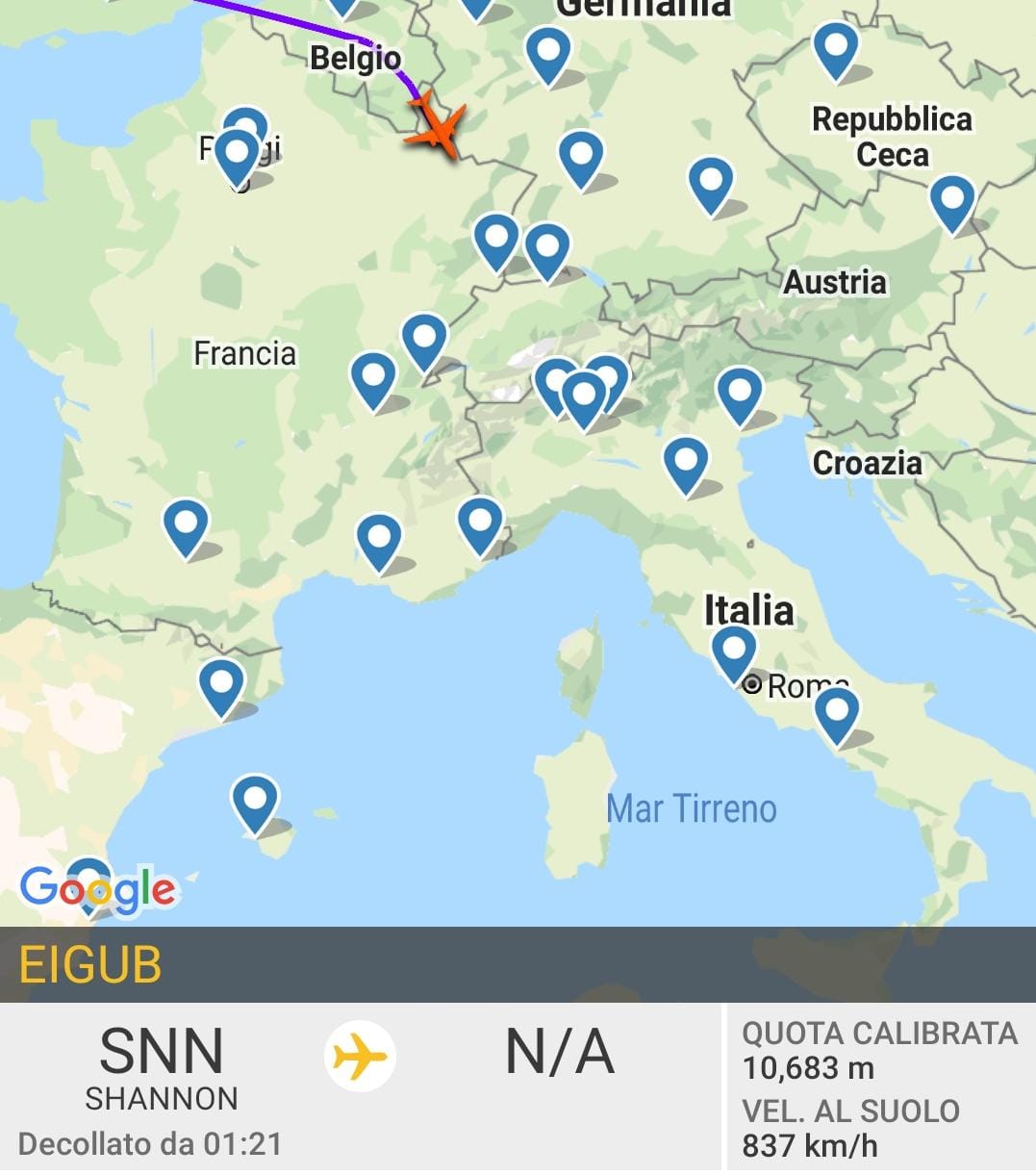The width and height of the screenshot is (1036, 1175).
Task: Tap the Zurich airport pin in northern Switzerland
Action: pyautogui.click(x=546, y=248)
